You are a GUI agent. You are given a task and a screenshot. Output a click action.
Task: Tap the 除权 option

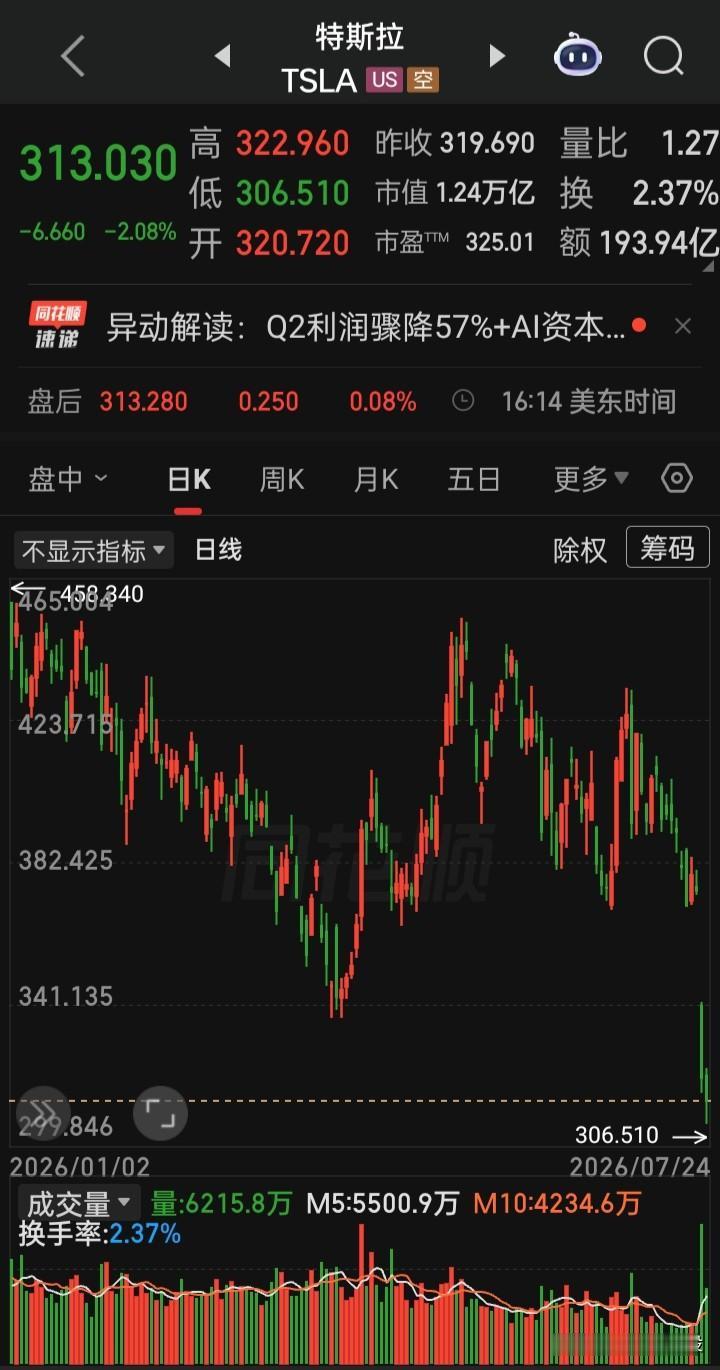click(580, 550)
